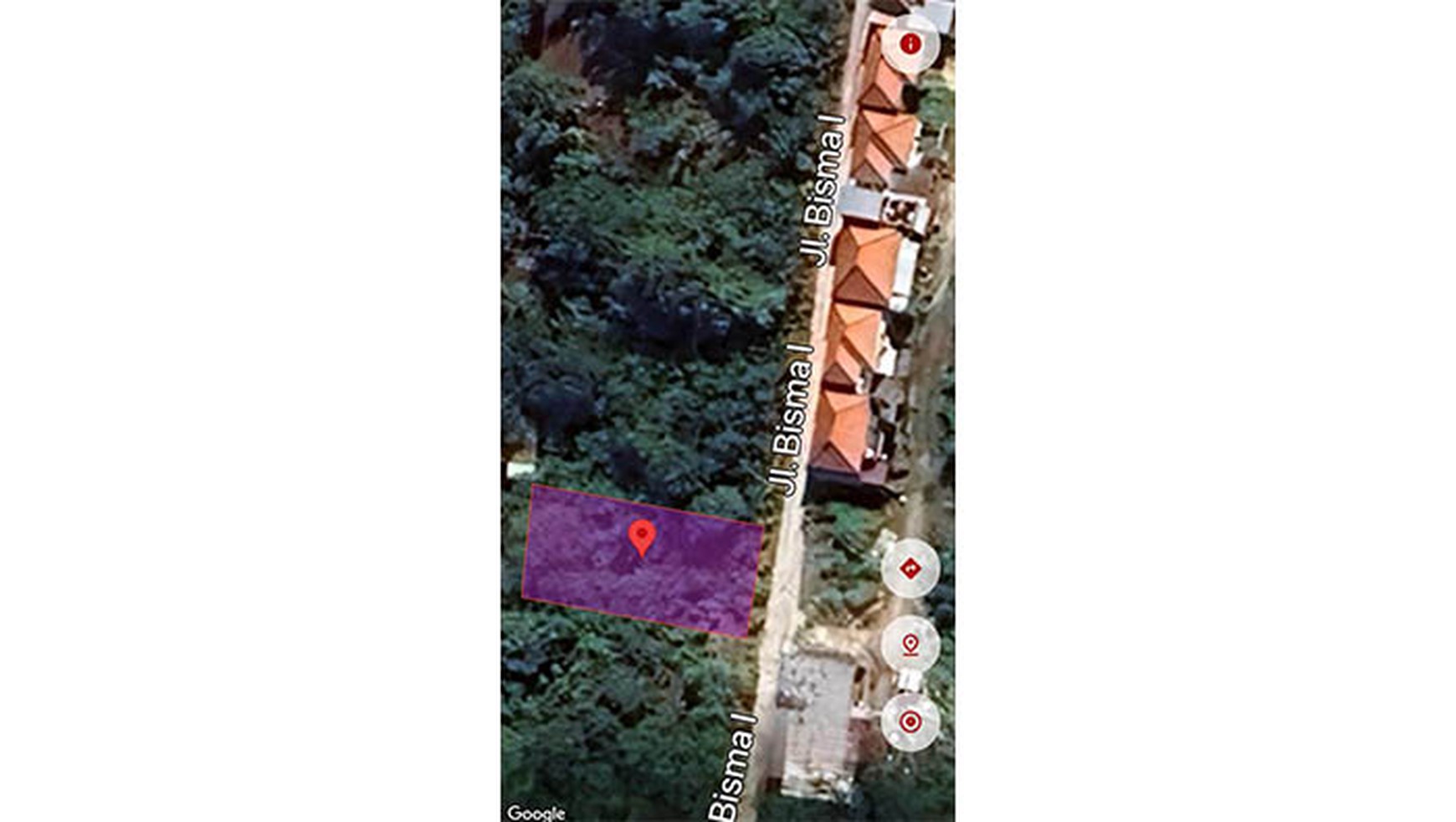Open the info button
This screenshot has height=822, width=1456.
tap(910, 44)
